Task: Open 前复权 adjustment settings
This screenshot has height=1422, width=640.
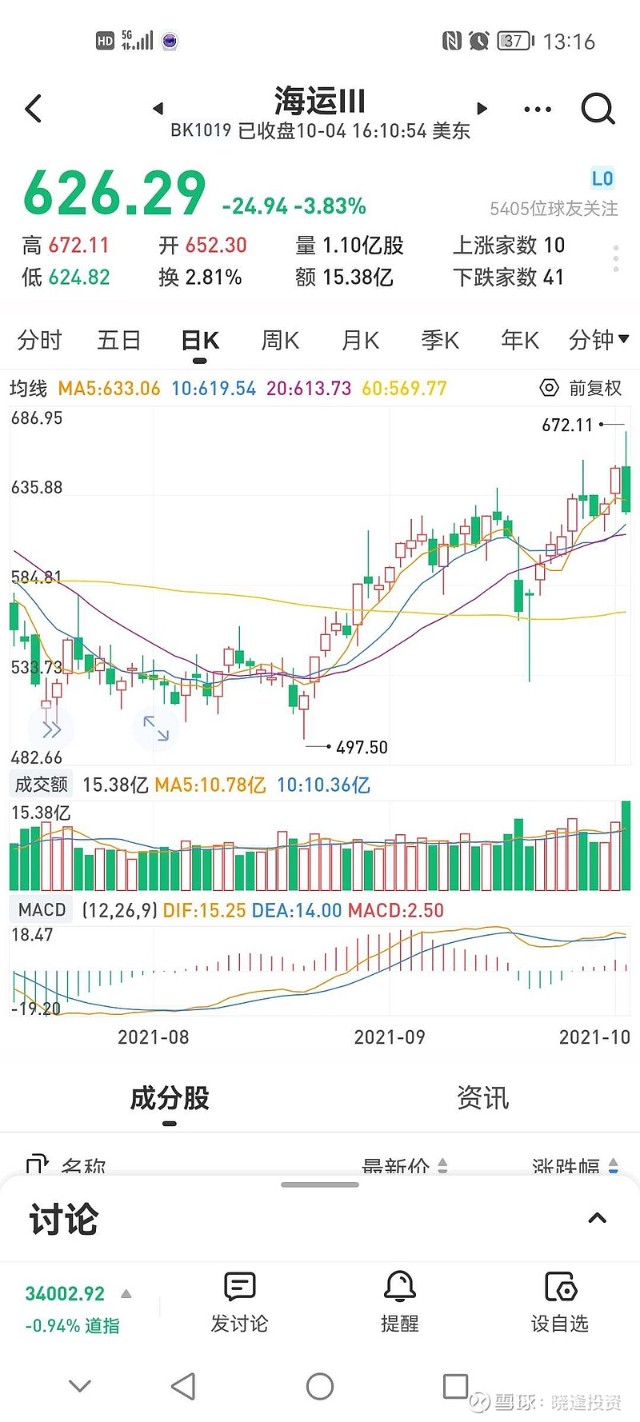Action: click(x=581, y=388)
